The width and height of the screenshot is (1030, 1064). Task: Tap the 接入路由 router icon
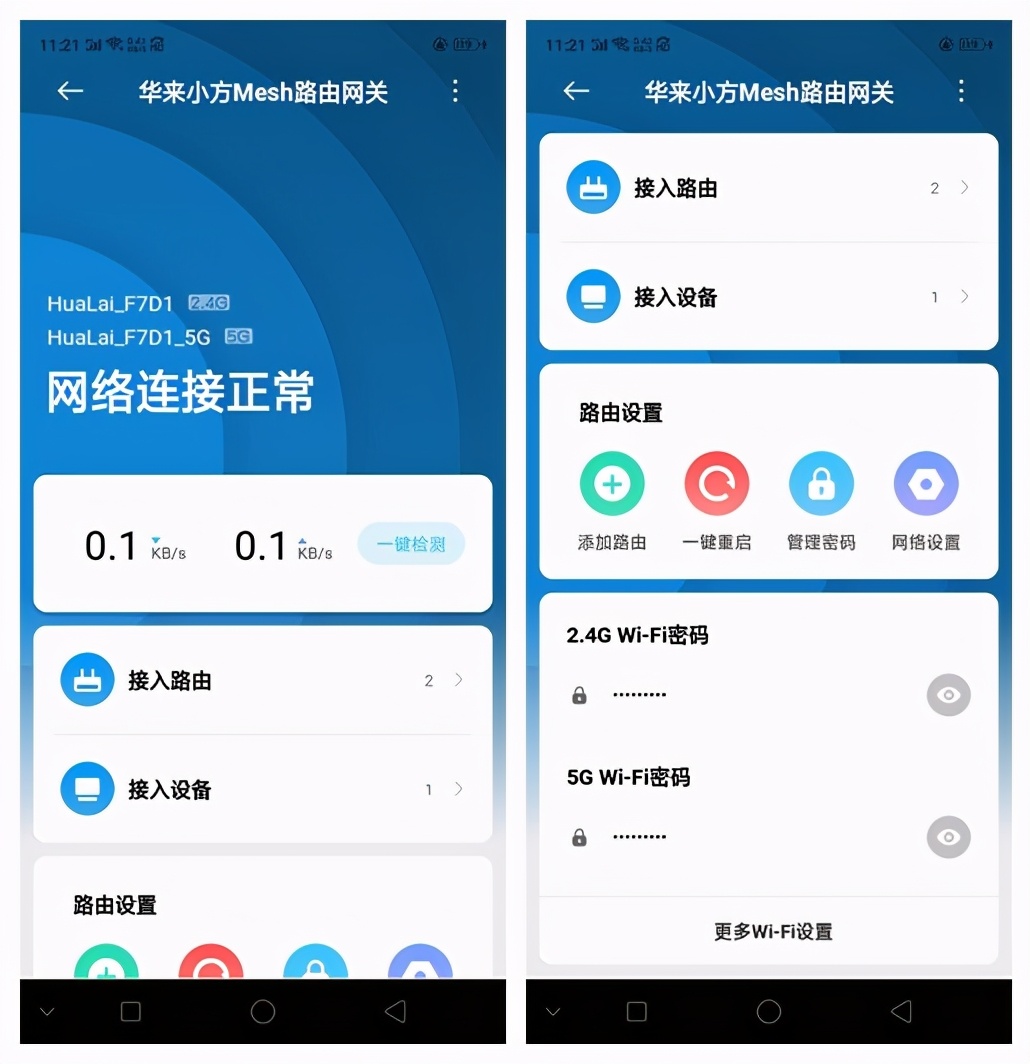[x=593, y=187]
